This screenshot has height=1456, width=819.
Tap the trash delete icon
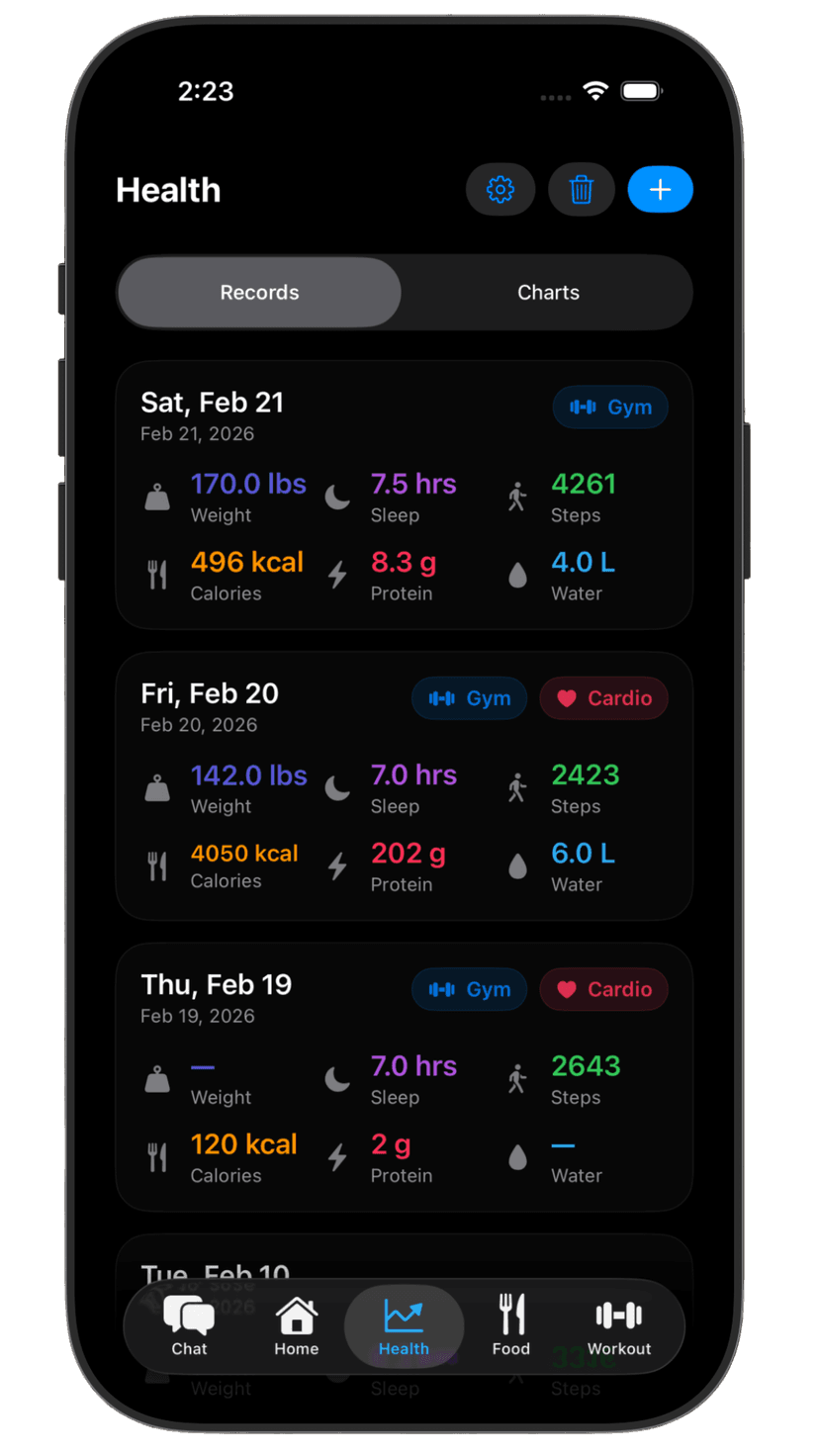pos(582,189)
